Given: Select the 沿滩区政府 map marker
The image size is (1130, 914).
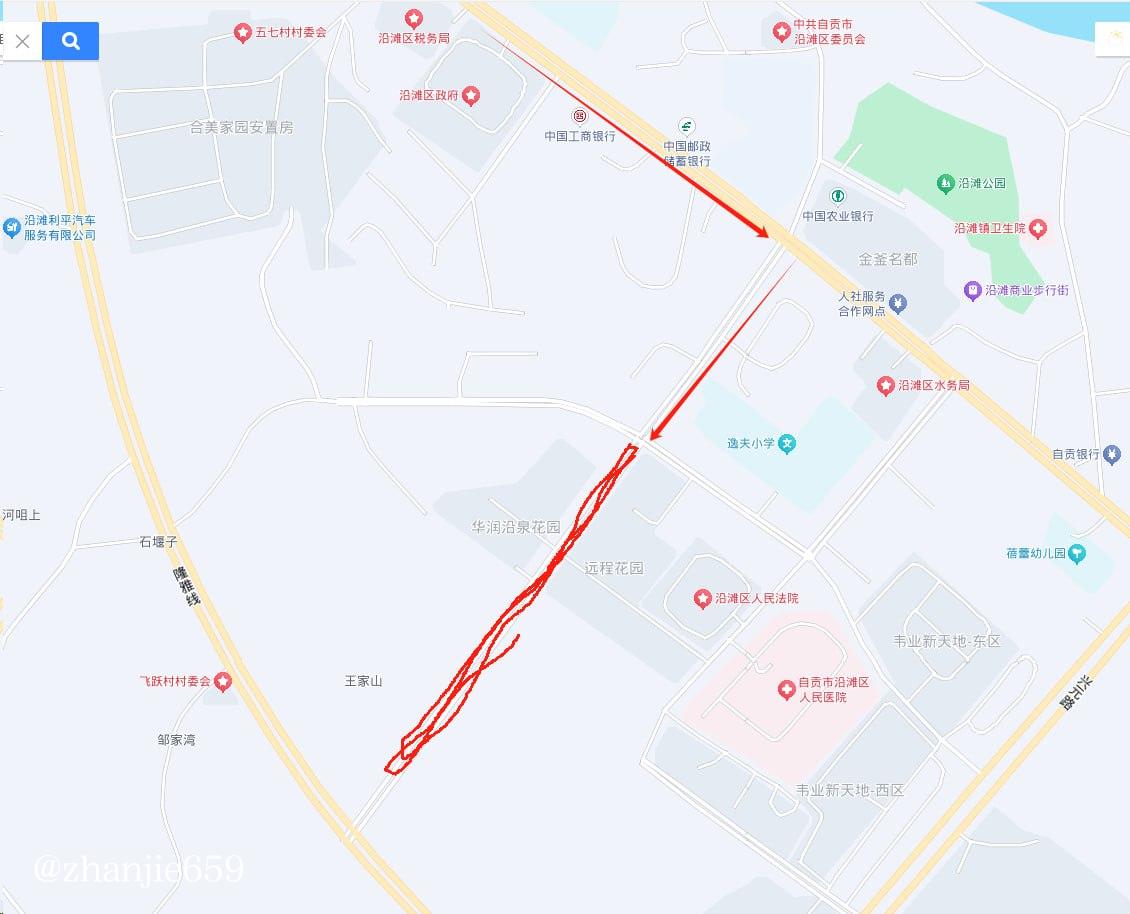Looking at the screenshot, I should (x=470, y=96).
